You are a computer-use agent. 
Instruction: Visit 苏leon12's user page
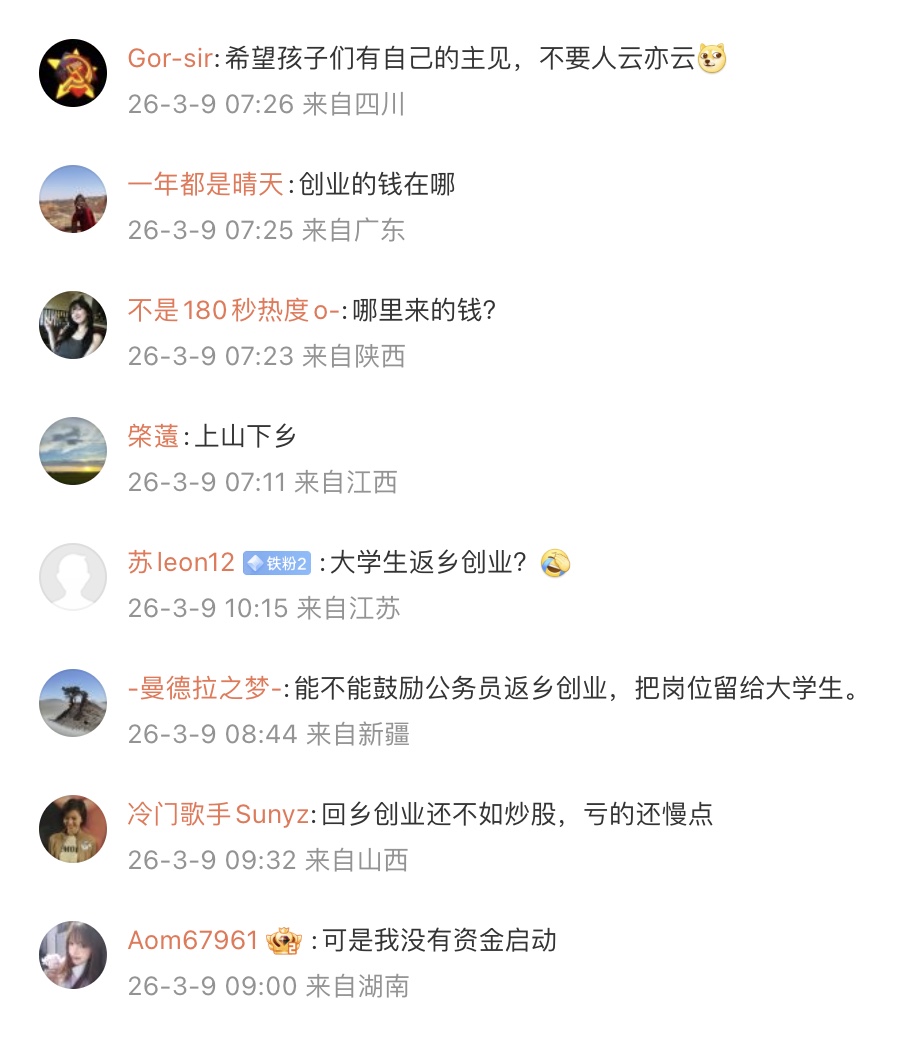(181, 562)
